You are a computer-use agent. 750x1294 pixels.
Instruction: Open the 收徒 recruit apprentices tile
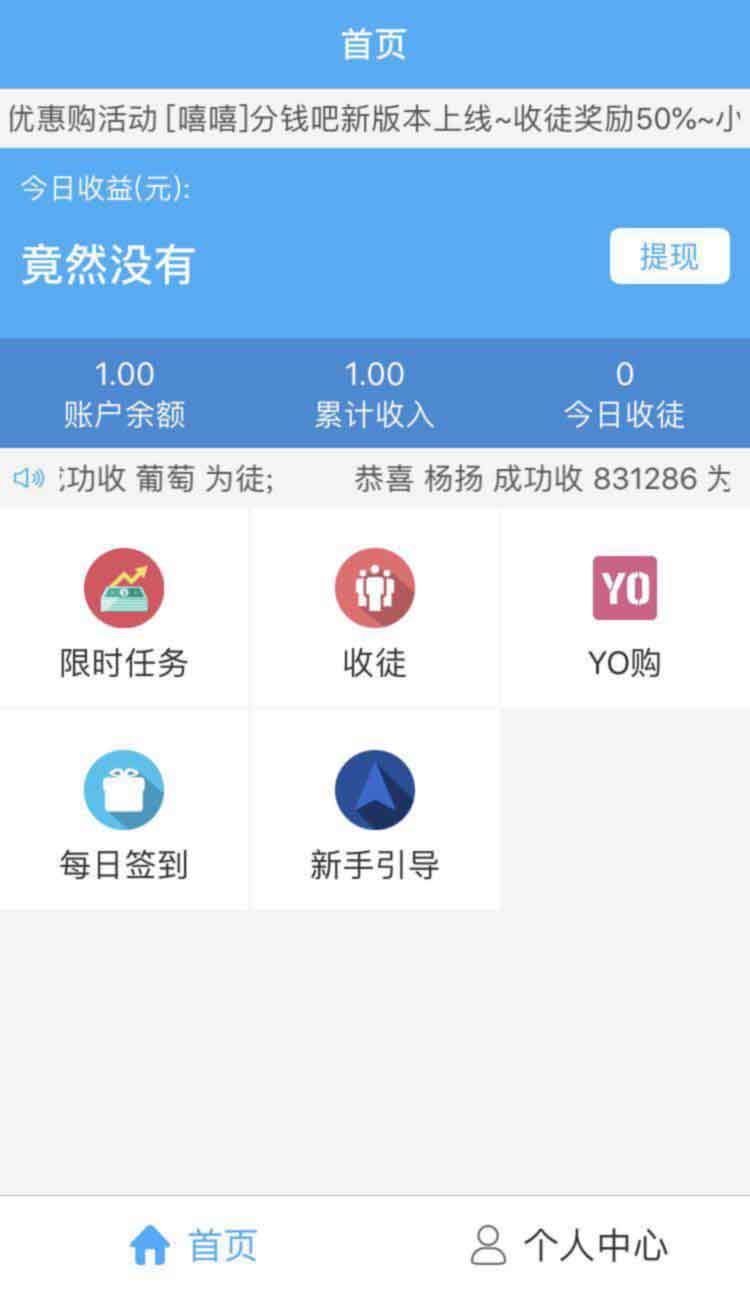click(x=375, y=609)
